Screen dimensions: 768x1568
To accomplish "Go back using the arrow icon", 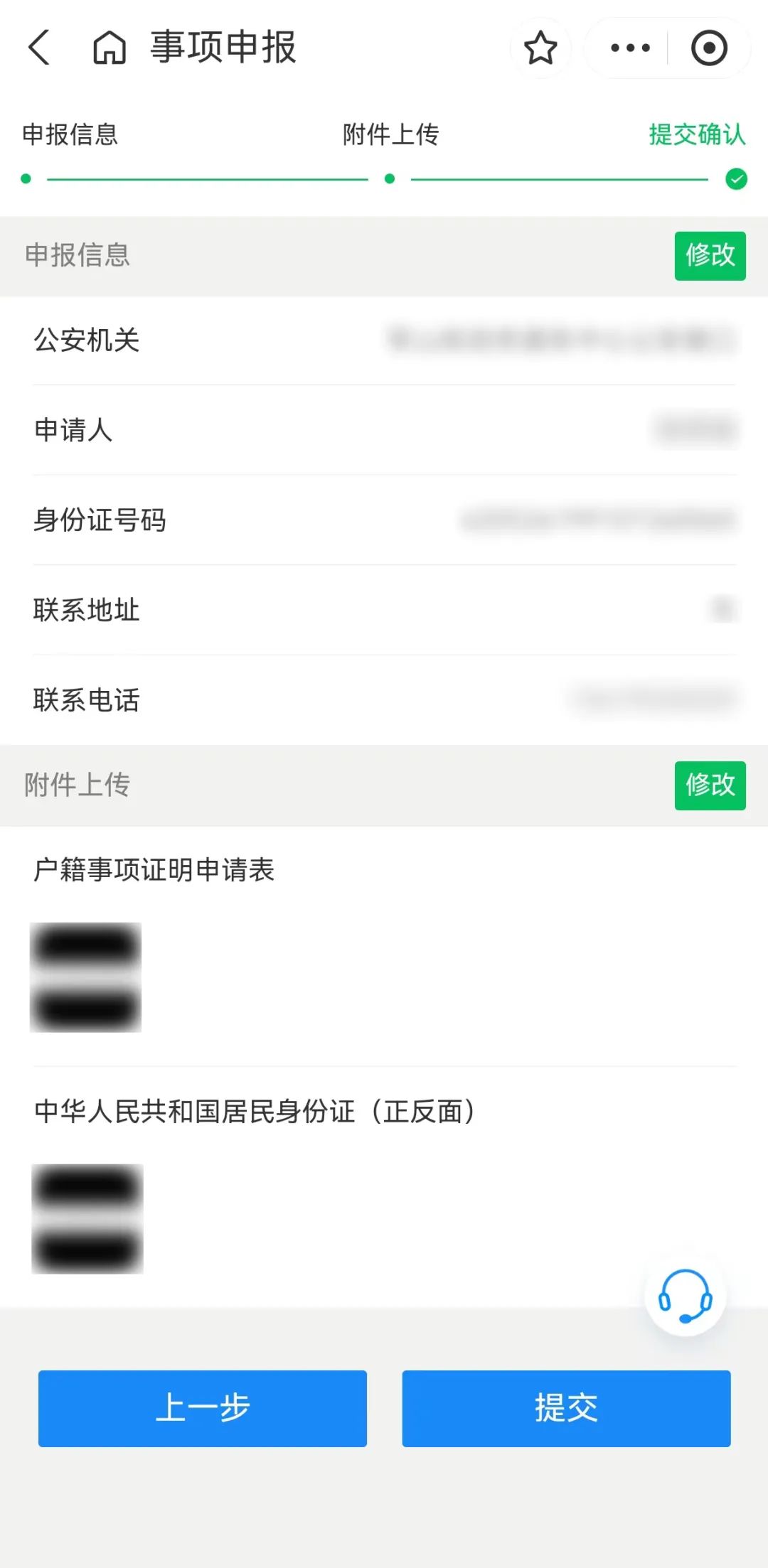I will [40, 48].
